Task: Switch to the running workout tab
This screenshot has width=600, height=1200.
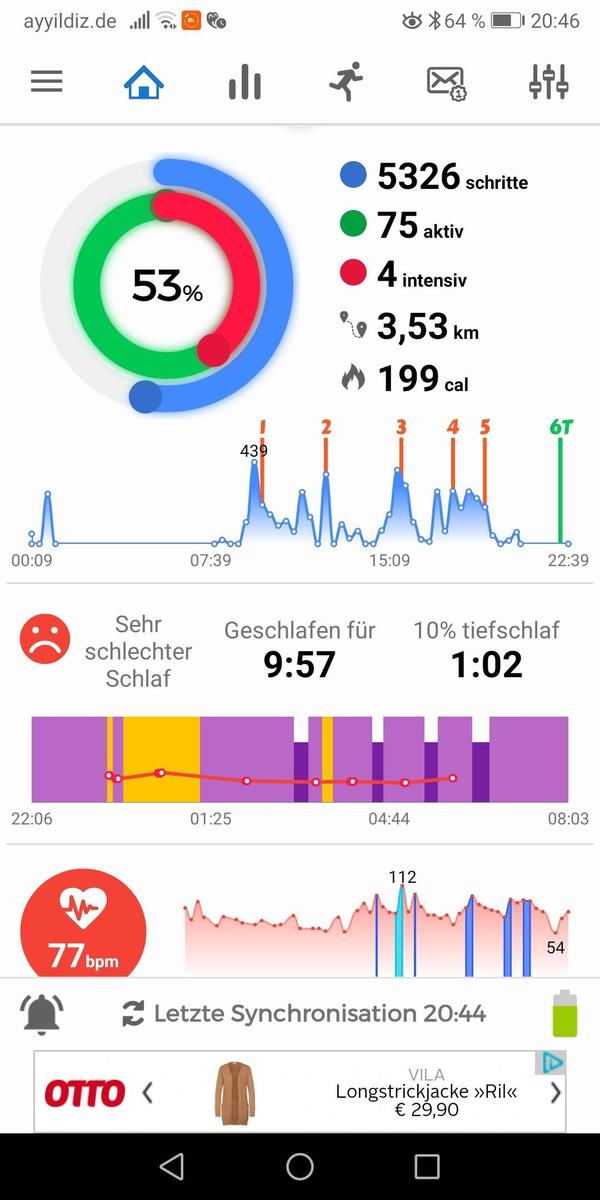Action: (346, 82)
